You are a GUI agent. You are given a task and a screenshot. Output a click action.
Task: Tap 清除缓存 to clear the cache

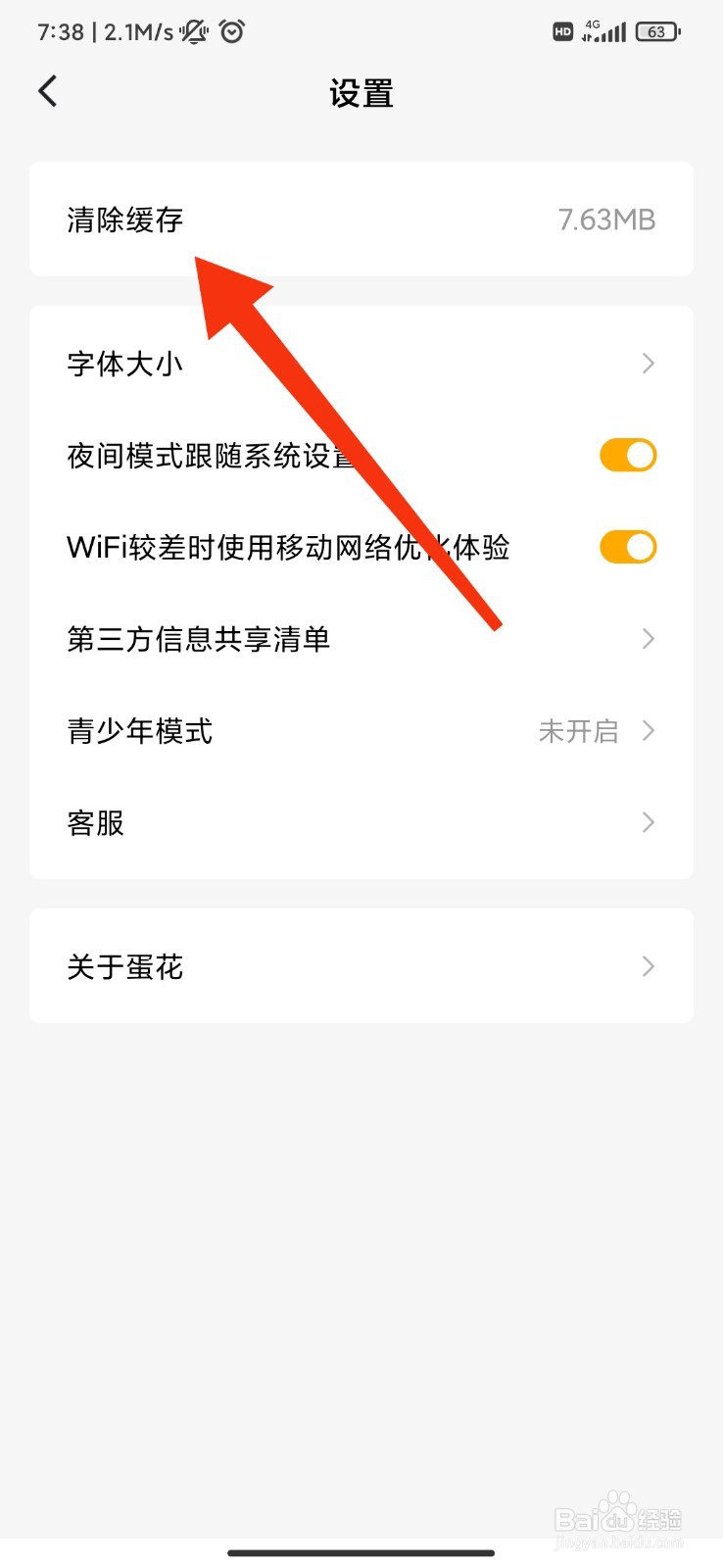[123, 220]
